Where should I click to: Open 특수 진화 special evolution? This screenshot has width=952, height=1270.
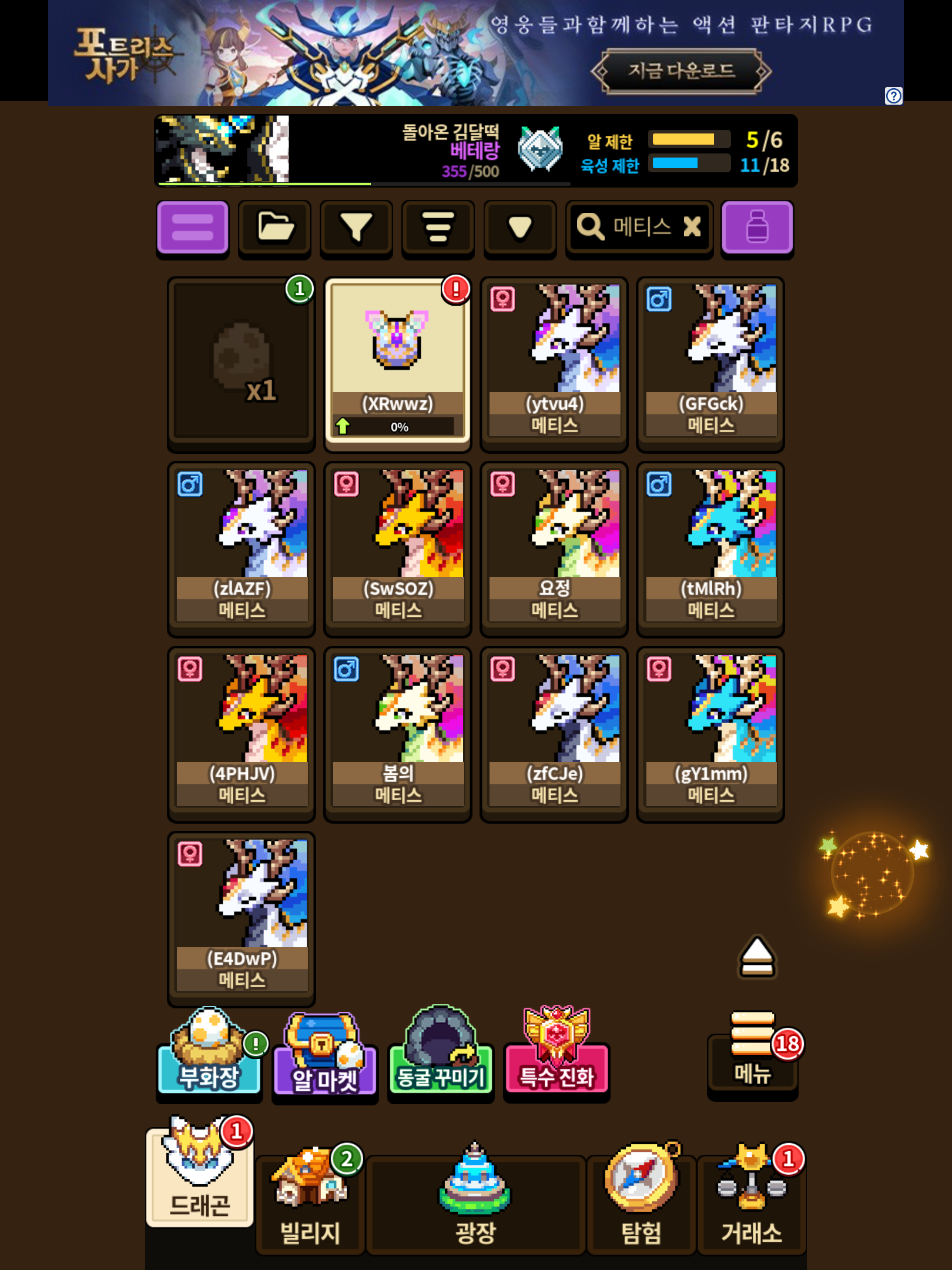point(557,1054)
